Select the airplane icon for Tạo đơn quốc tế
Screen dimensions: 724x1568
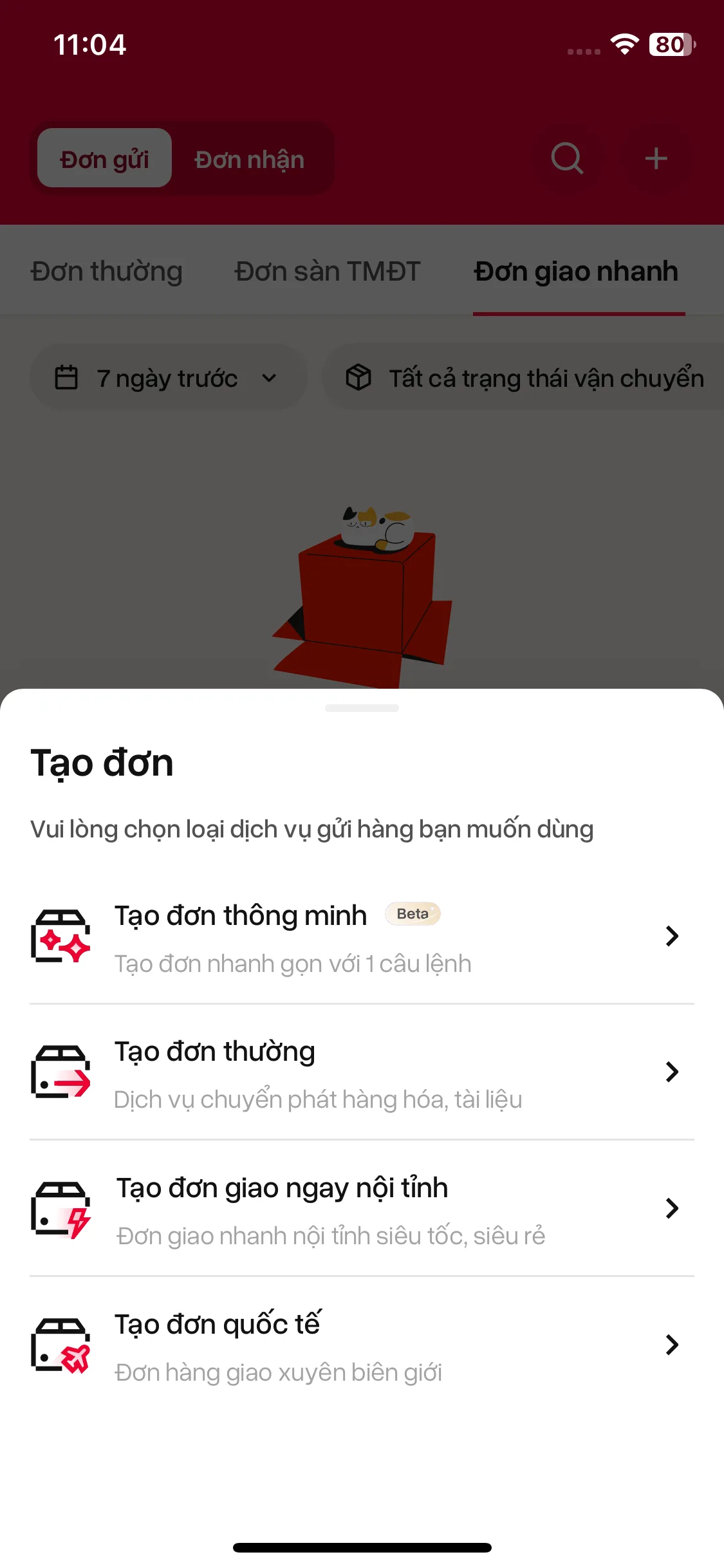coord(61,1345)
